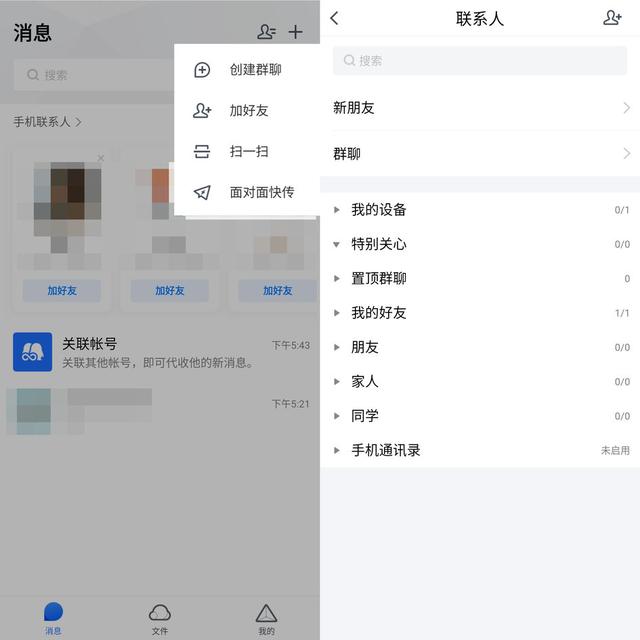This screenshot has width=640, height=640.
Task: Tap the plus icon in the Messages header
Action: point(296,32)
